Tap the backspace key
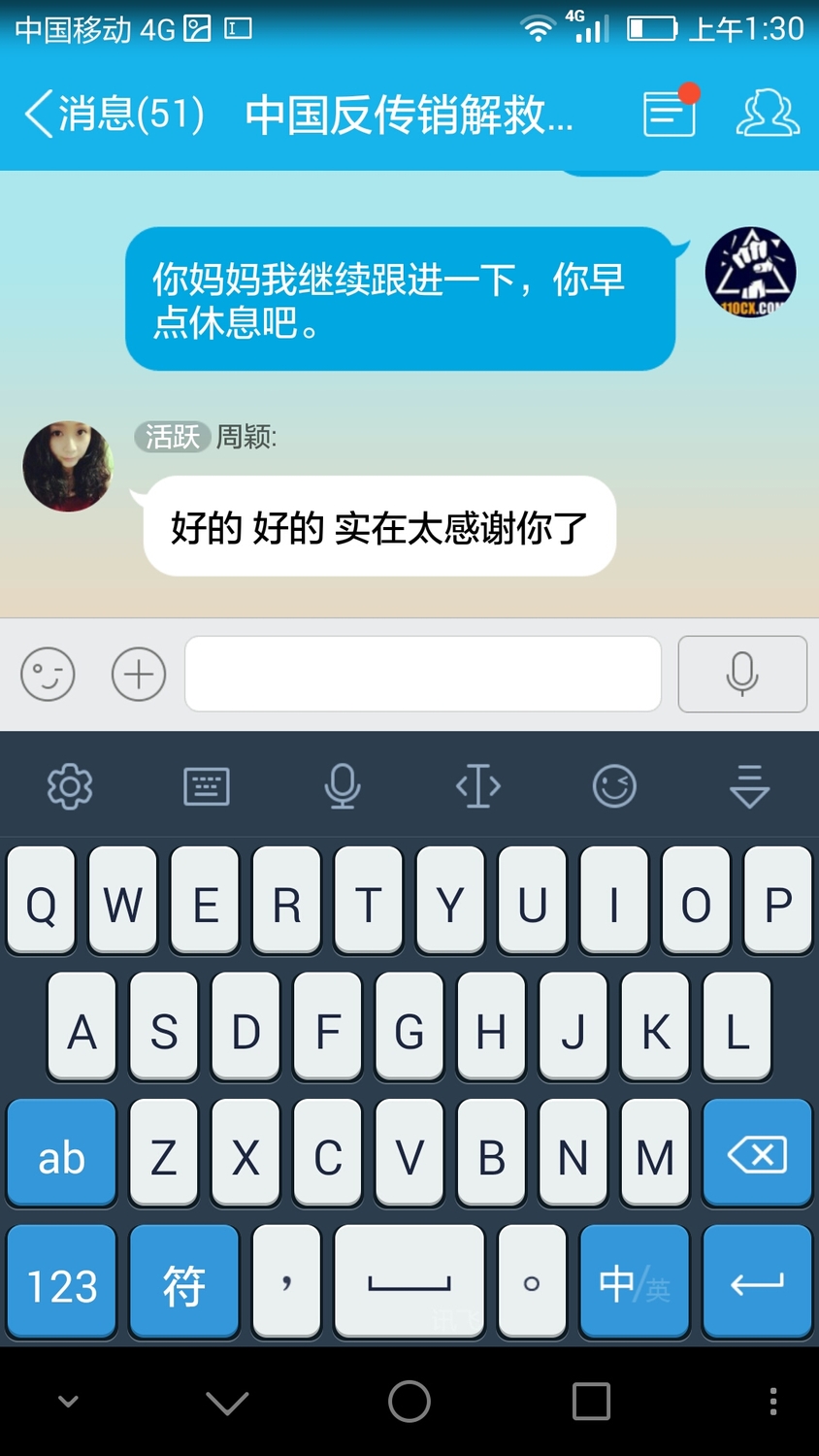 [757, 1155]
